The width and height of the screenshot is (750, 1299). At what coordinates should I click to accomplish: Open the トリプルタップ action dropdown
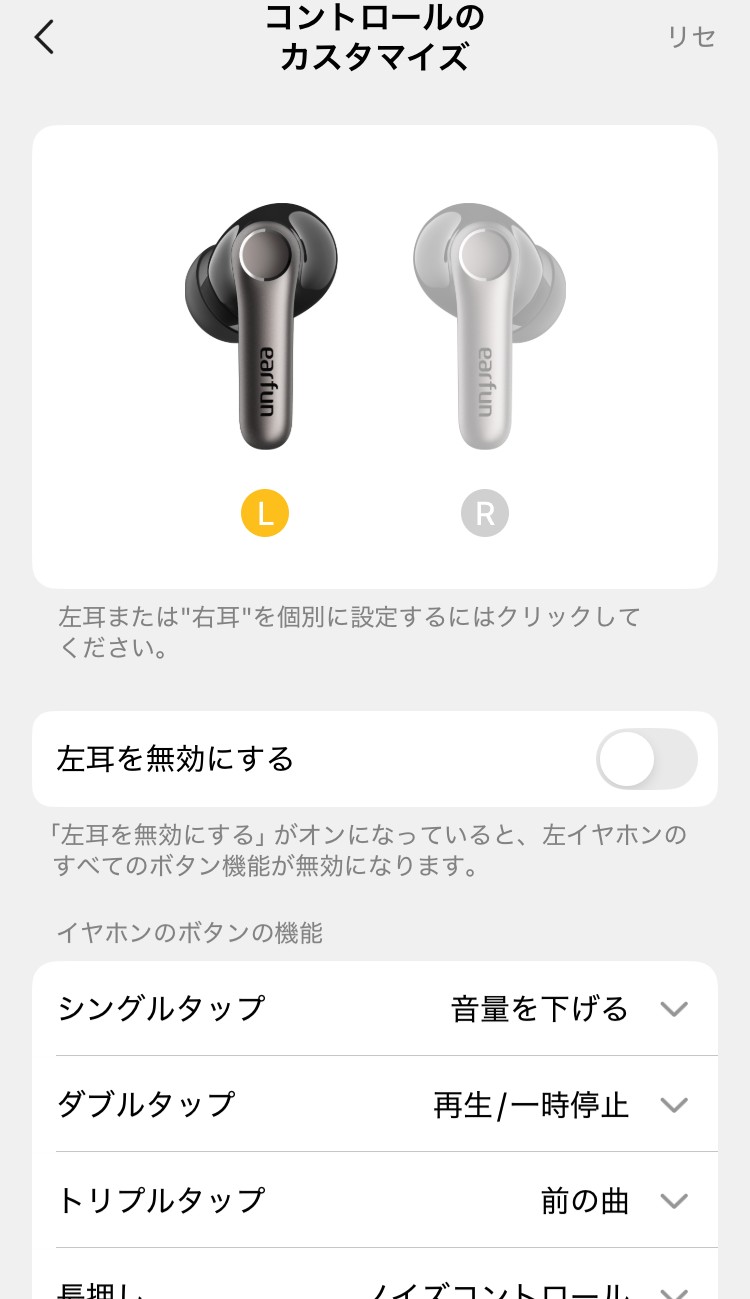(x=675, y=1201)
